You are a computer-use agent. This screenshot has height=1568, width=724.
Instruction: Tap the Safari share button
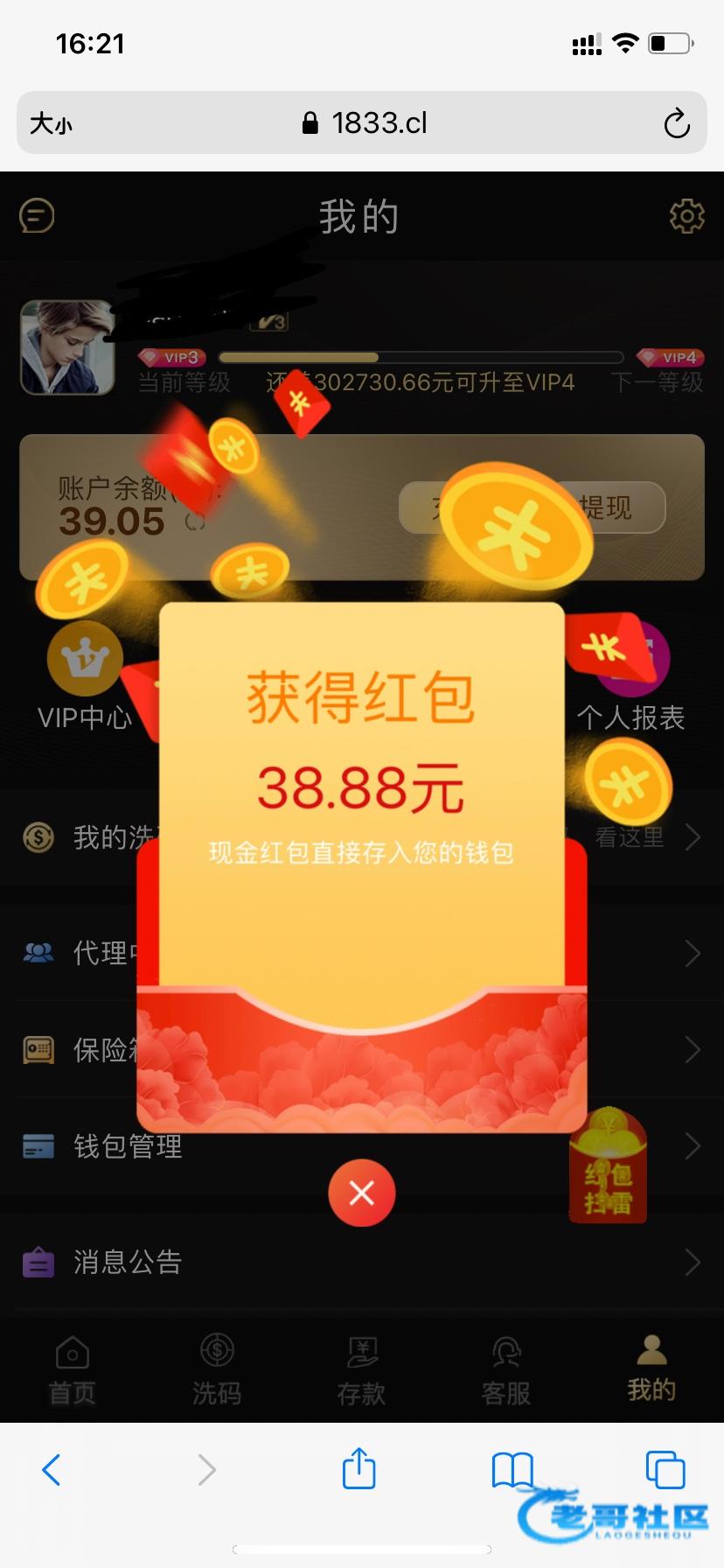359,1469
